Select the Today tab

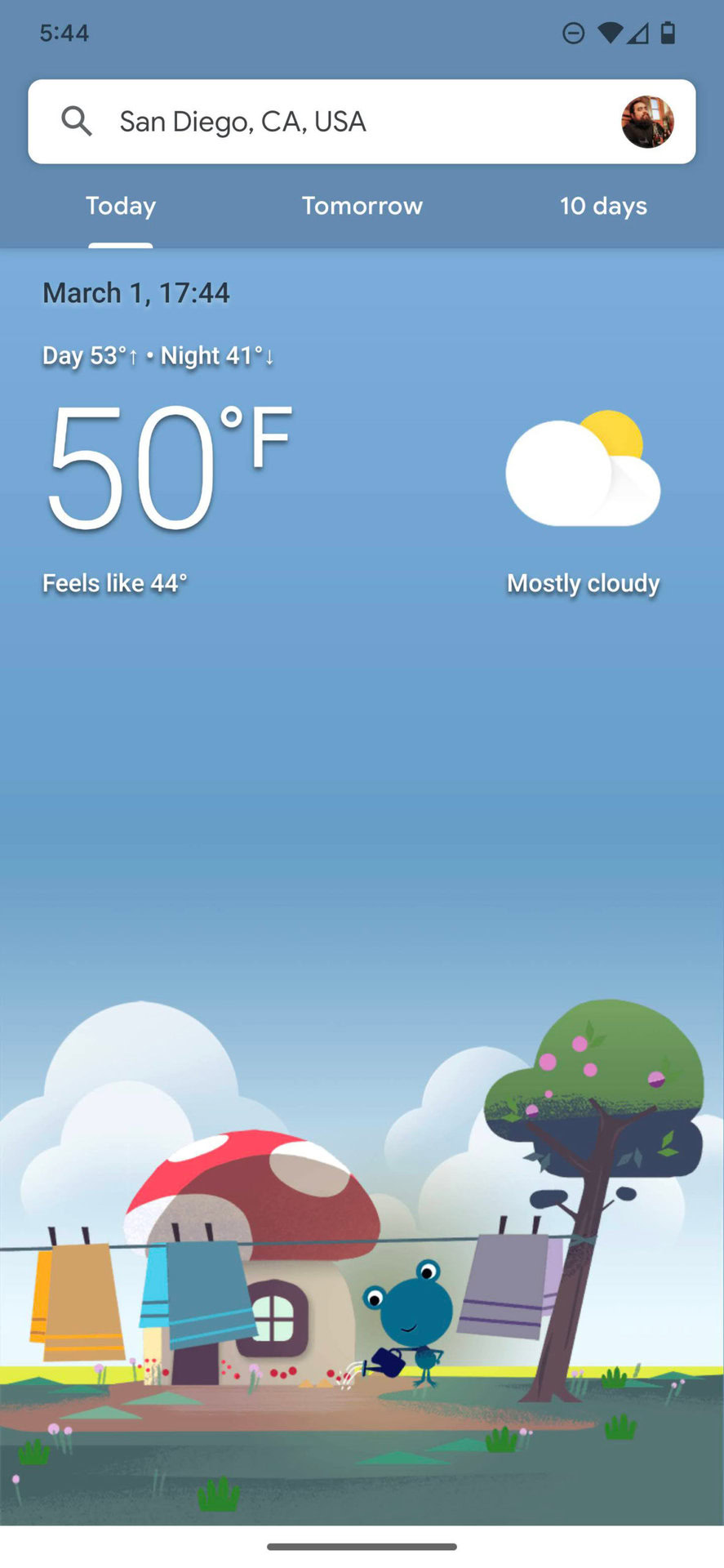(121, 206)
